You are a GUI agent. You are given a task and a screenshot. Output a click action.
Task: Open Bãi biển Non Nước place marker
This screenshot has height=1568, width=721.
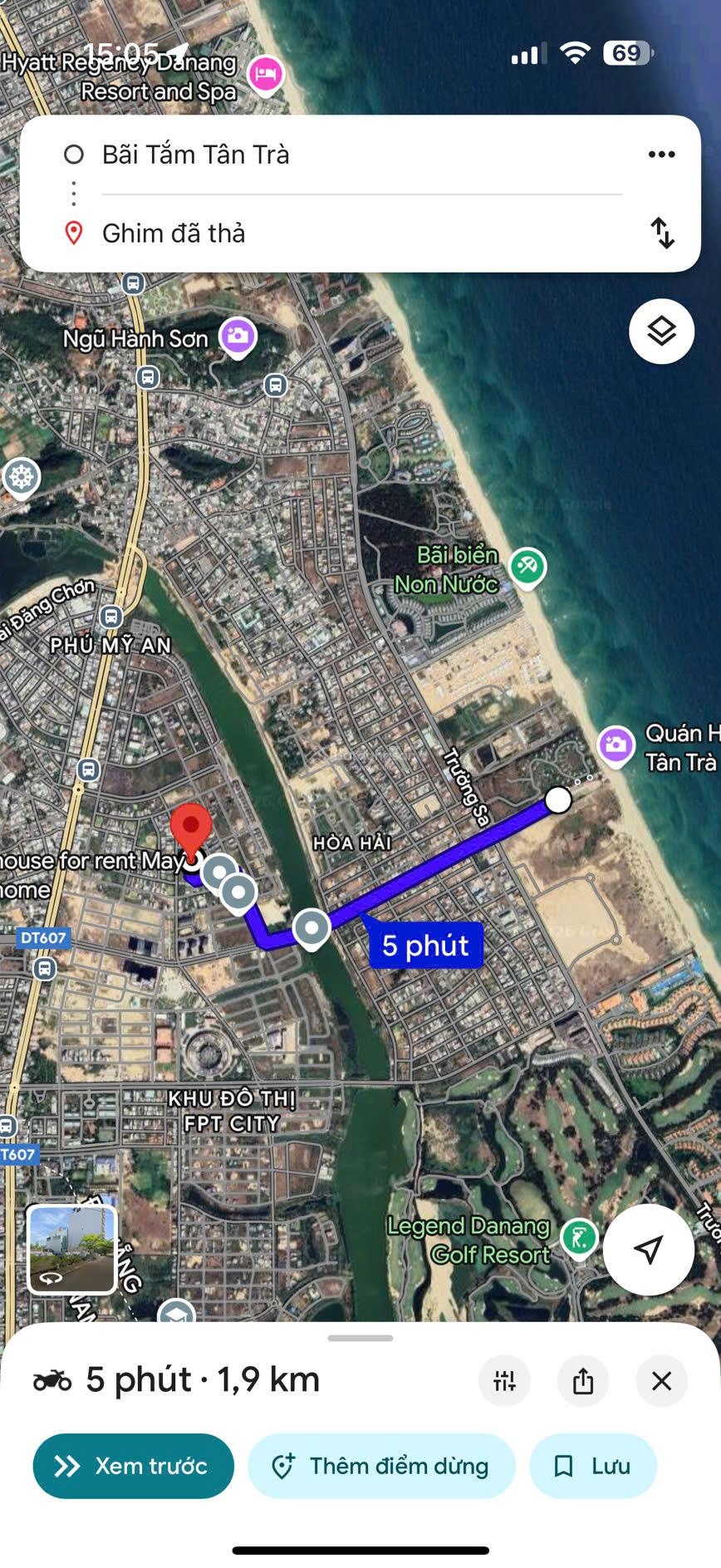[x=527, y=568]
